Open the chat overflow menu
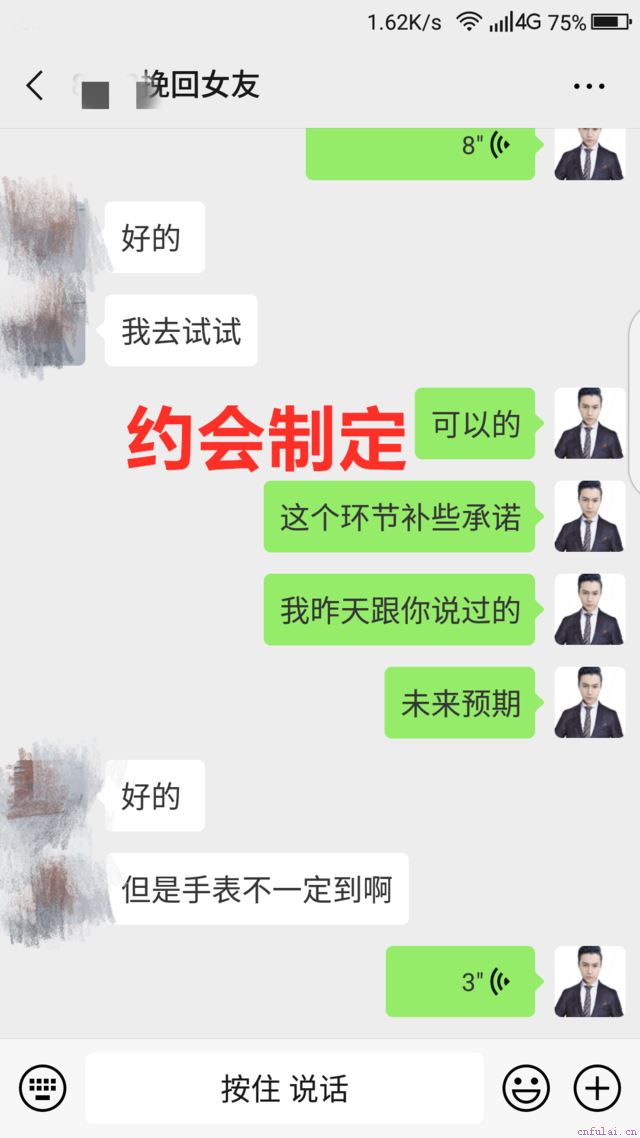This screenshot has width=640, height=1138. pyautogui.click(x=589, y=86)
